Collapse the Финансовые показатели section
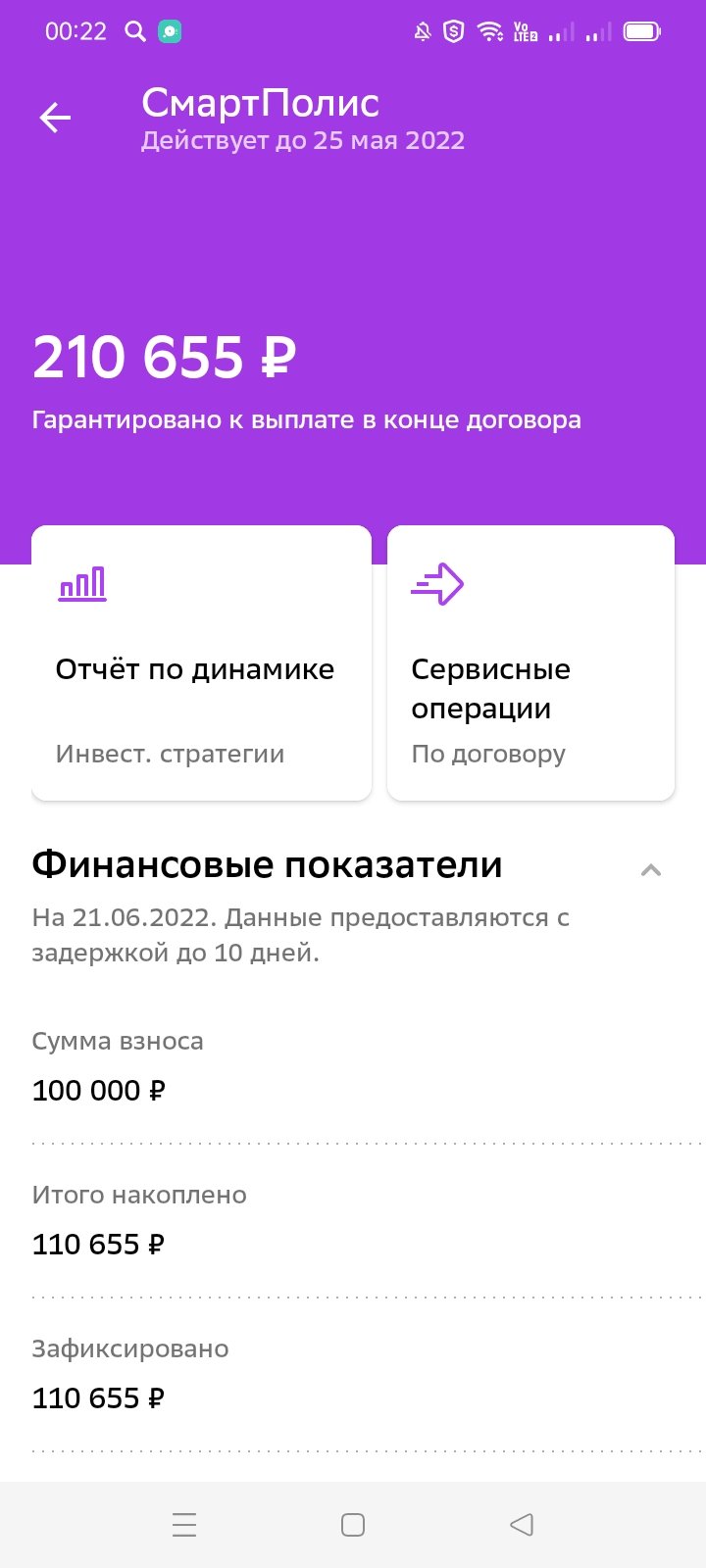Viewport: 706px width, 1568px height. coord(651,869)
